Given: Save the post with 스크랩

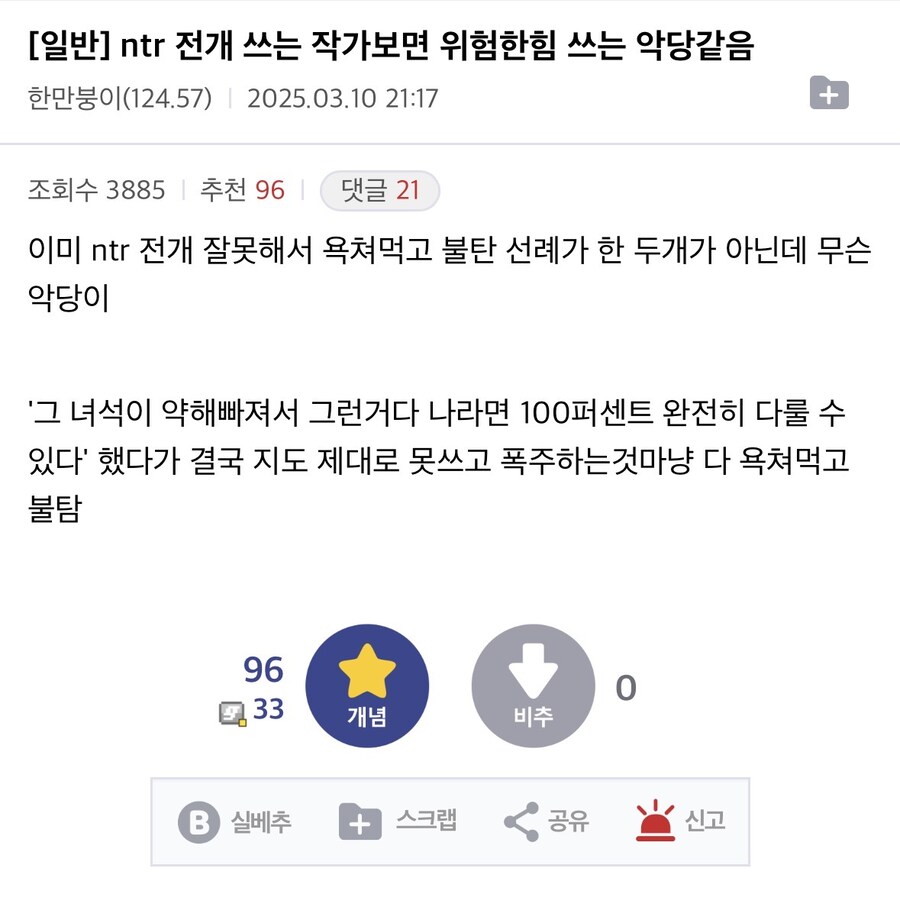Looking at the screenshot, I should [398, 822].
